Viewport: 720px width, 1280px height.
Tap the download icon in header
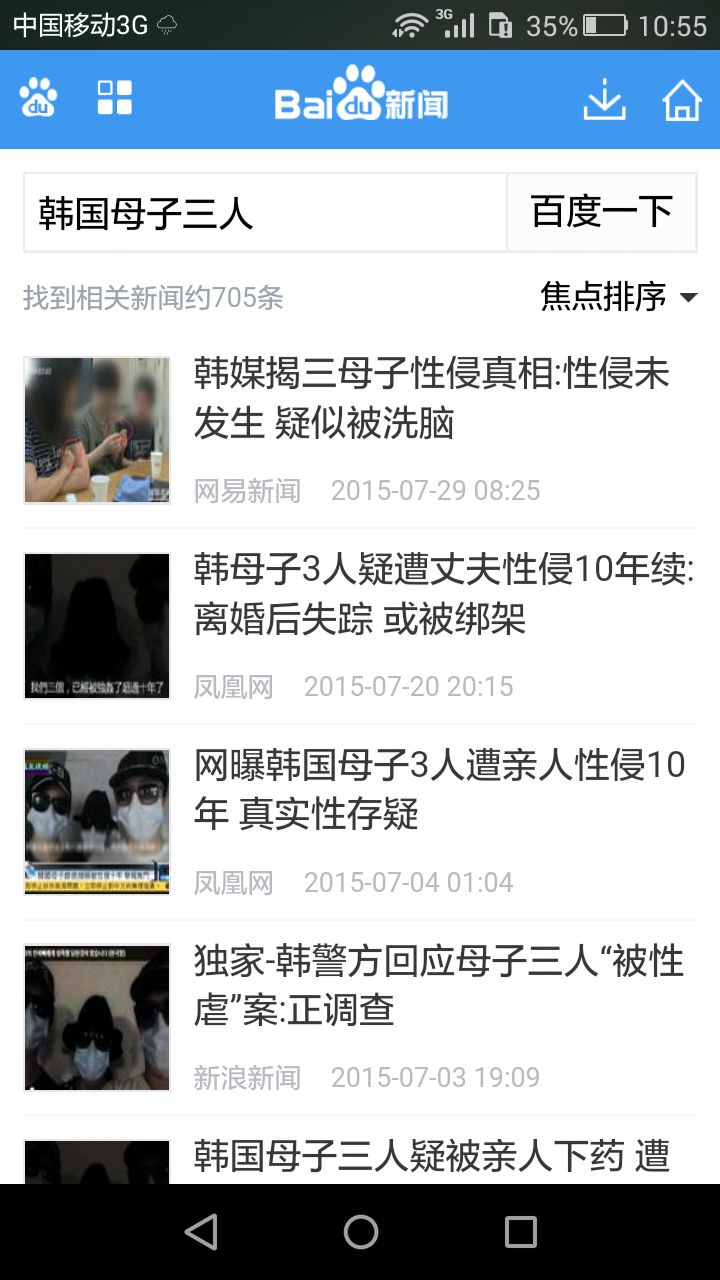click(604, 99)
